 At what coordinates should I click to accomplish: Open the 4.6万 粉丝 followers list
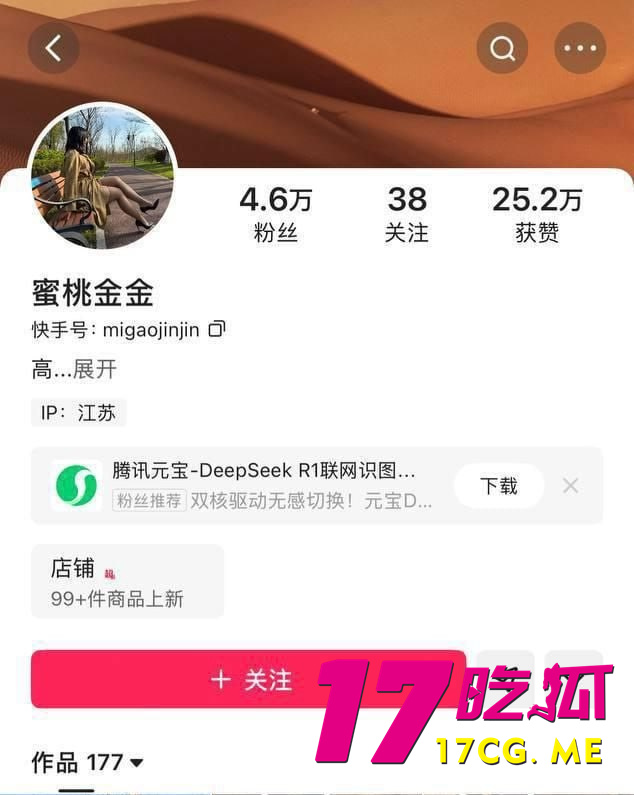tap(276, 214)
